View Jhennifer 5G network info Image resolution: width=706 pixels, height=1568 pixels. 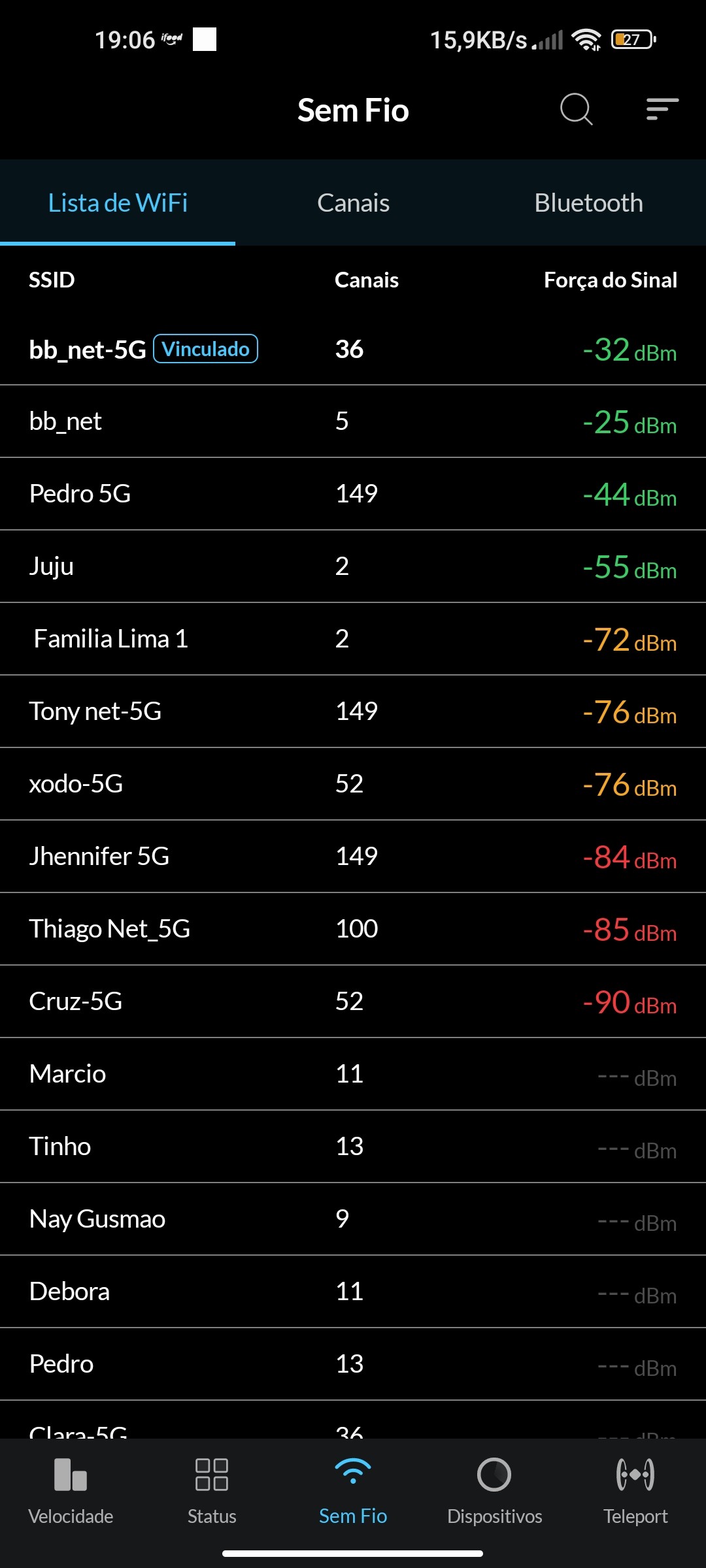[x=353, y=857]
